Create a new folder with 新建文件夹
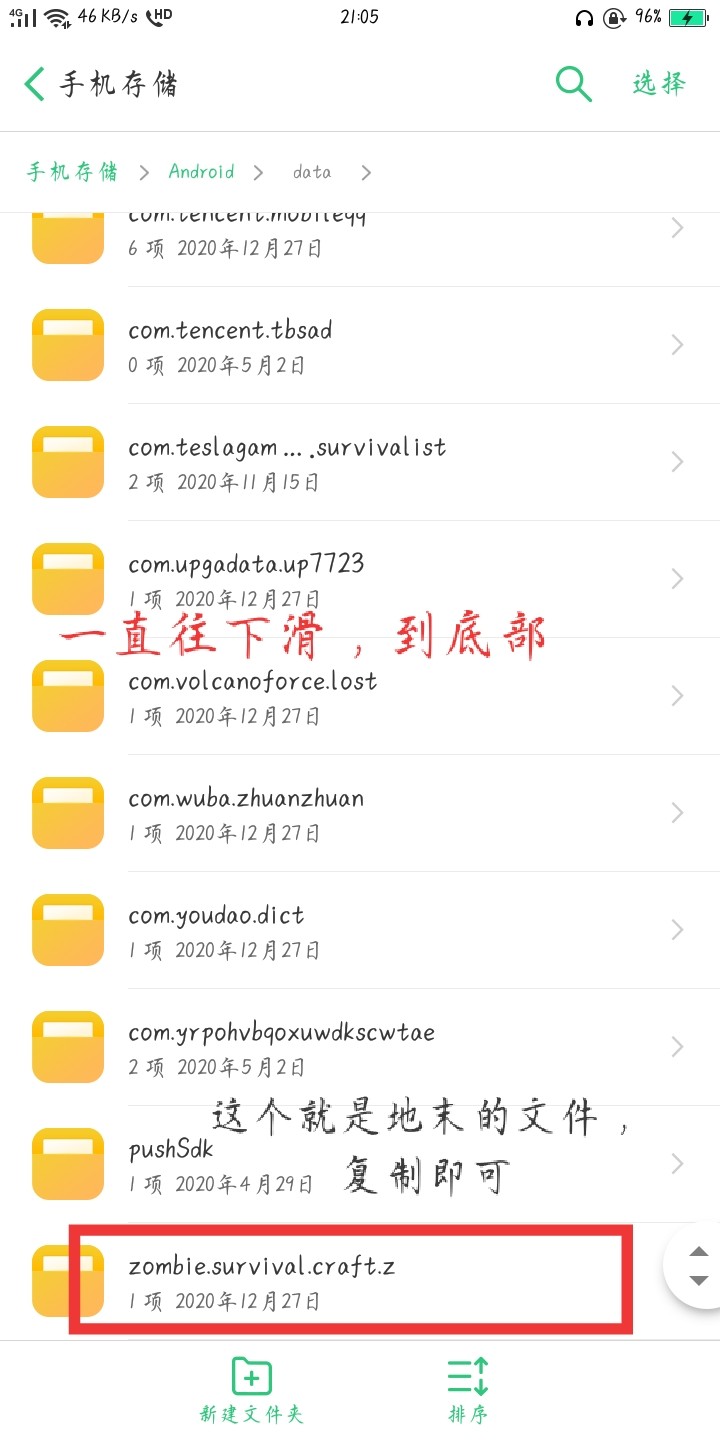The width and height of the screenshot is (720, 1440). (251, 1389)
